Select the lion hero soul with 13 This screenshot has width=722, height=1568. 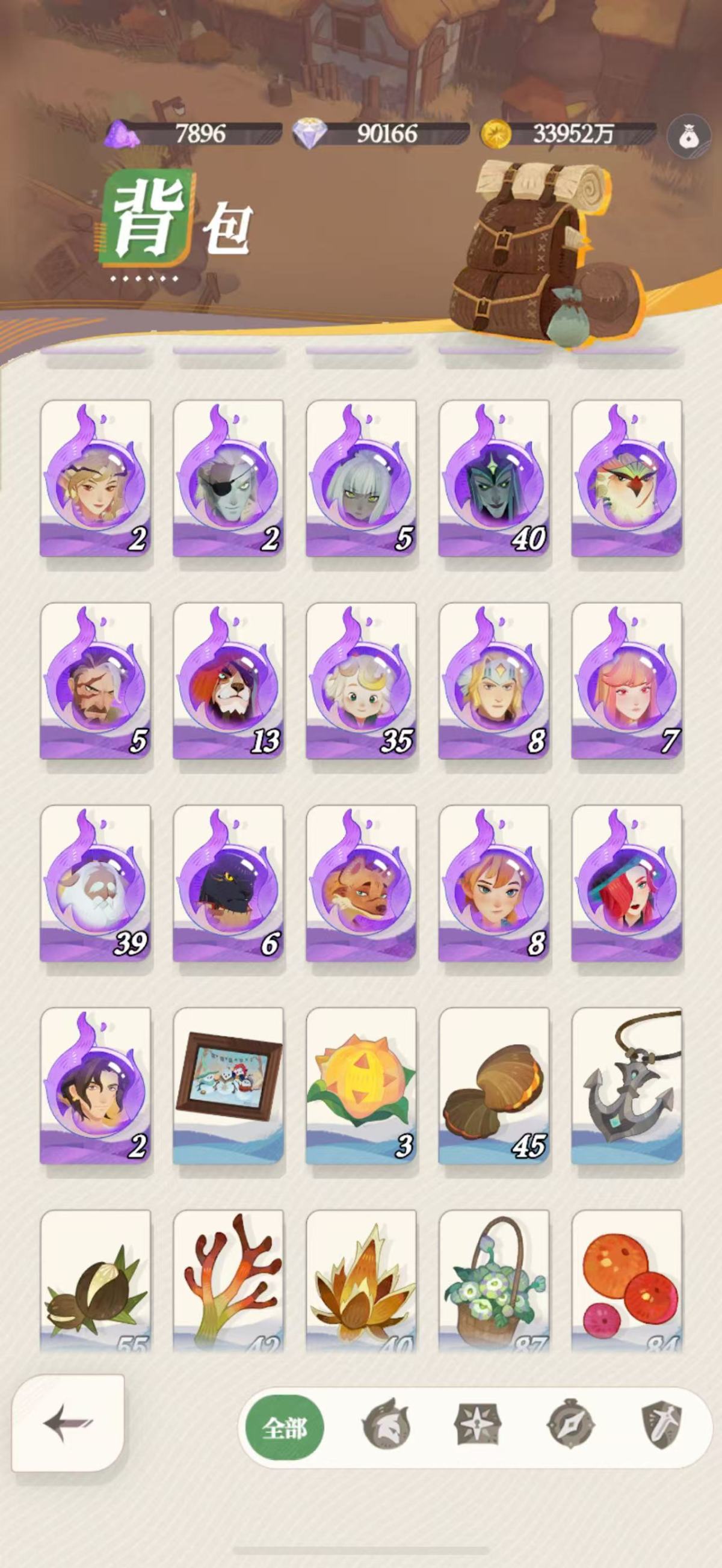pos(228,680)
